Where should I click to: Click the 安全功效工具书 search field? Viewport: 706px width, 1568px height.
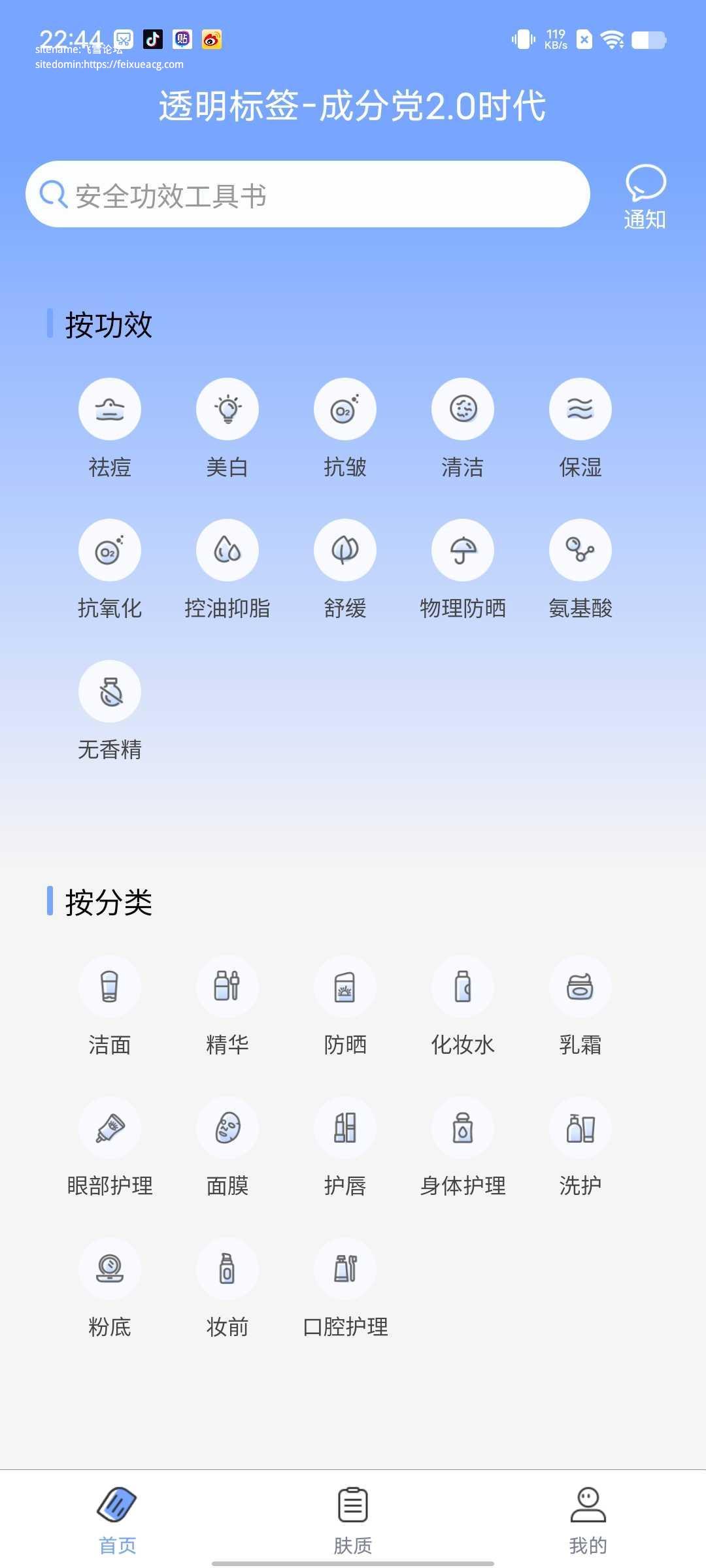310,193
